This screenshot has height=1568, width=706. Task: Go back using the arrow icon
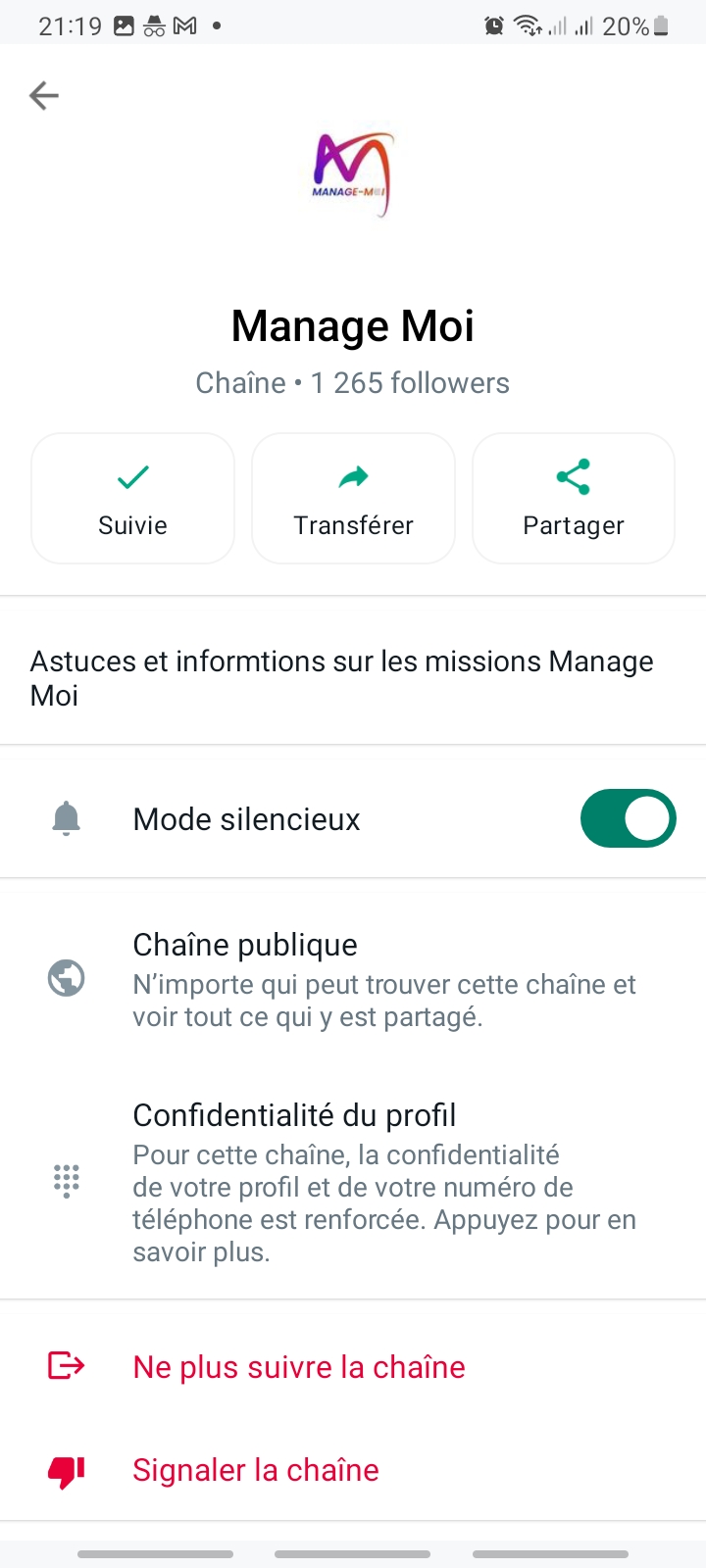44,95
